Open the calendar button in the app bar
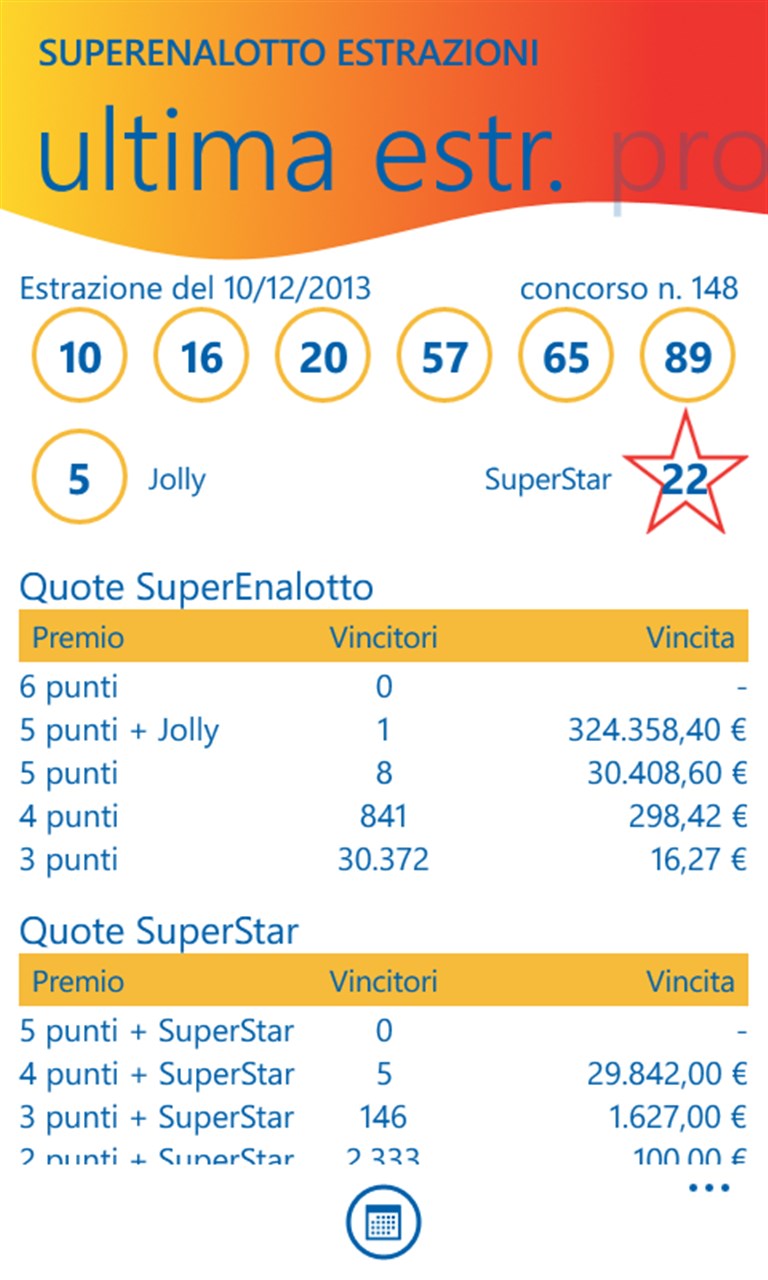 click(384, 1221)
